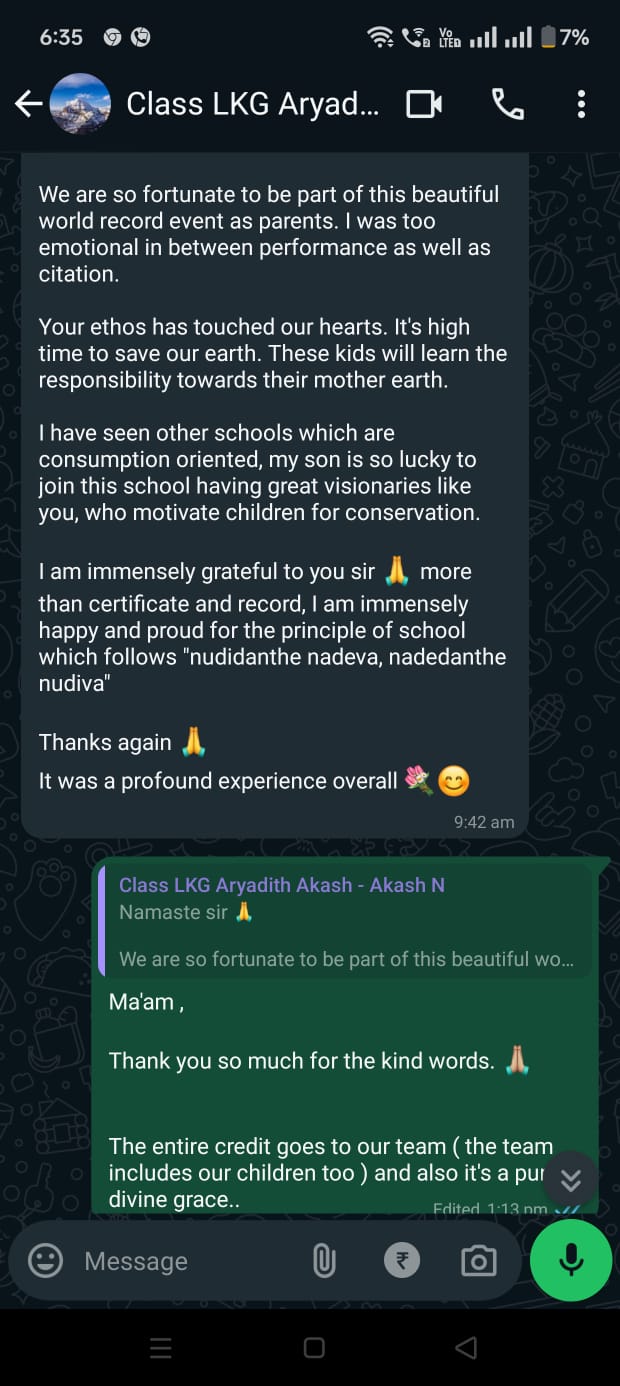Jump to the quoted Namaste sir message
This screenshot has width=620, height=1386.
[345, 921]
